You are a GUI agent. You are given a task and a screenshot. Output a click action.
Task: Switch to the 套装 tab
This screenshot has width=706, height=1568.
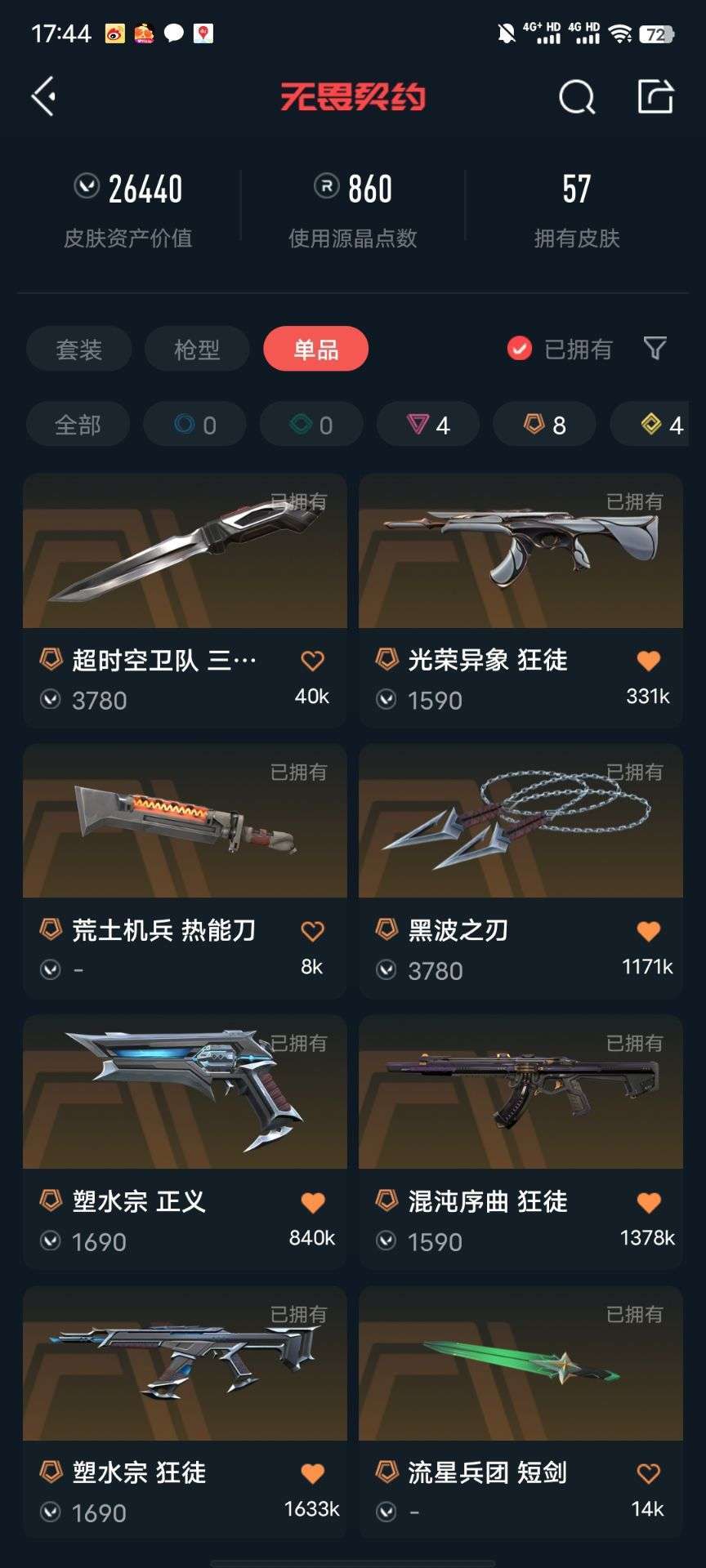tap(78, 350)
